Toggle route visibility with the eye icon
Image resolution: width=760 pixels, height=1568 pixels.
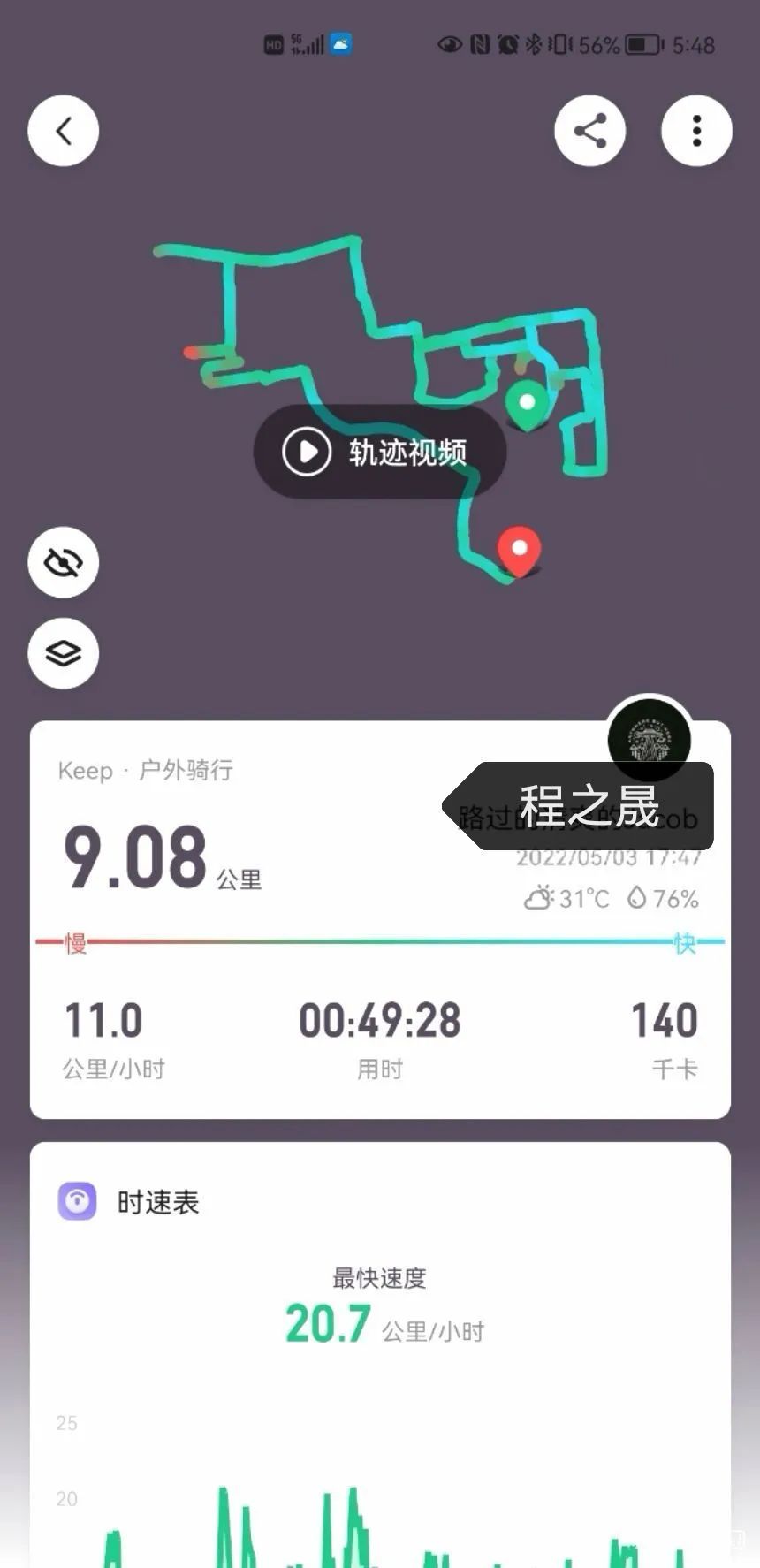pyautogui.click(x=64, y=562)
